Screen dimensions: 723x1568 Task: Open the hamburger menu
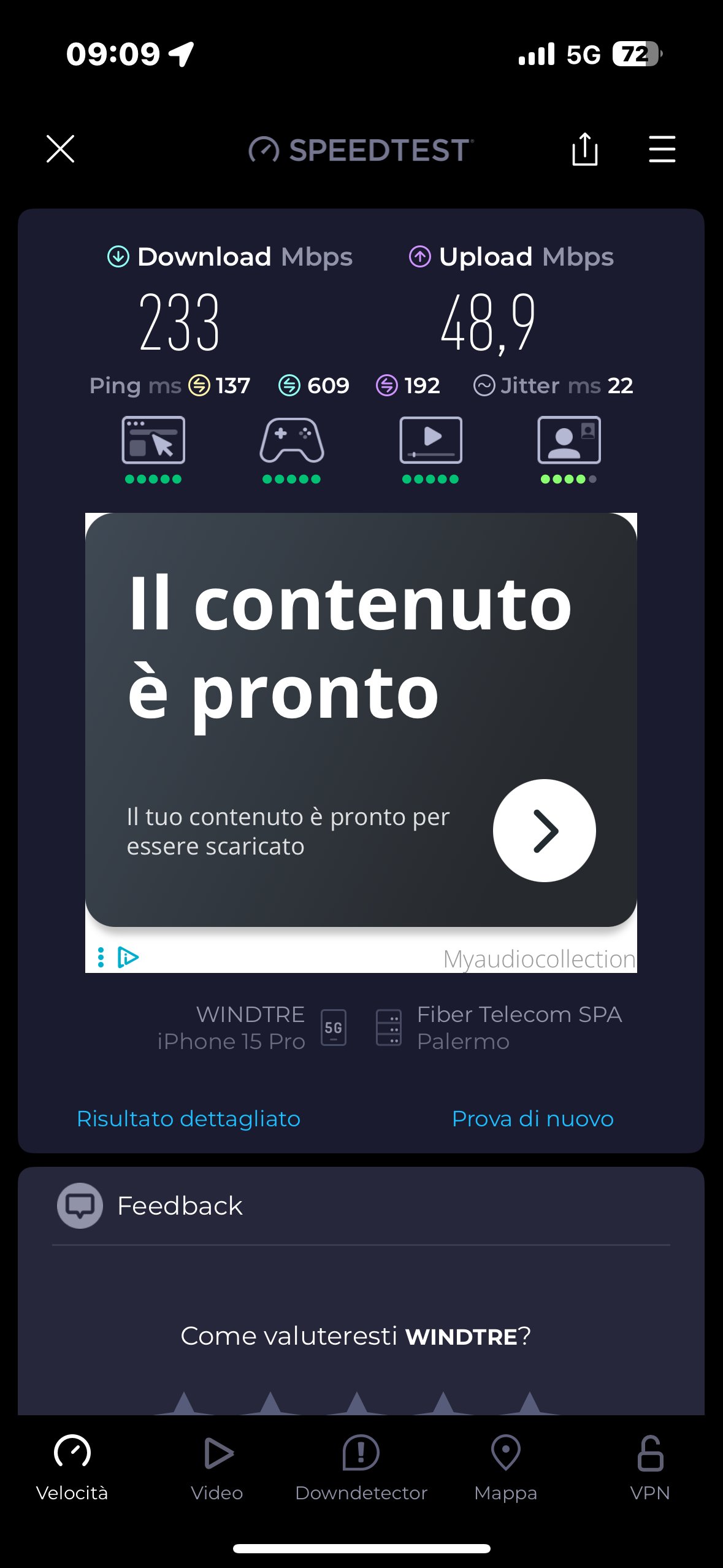coord(662,149)
